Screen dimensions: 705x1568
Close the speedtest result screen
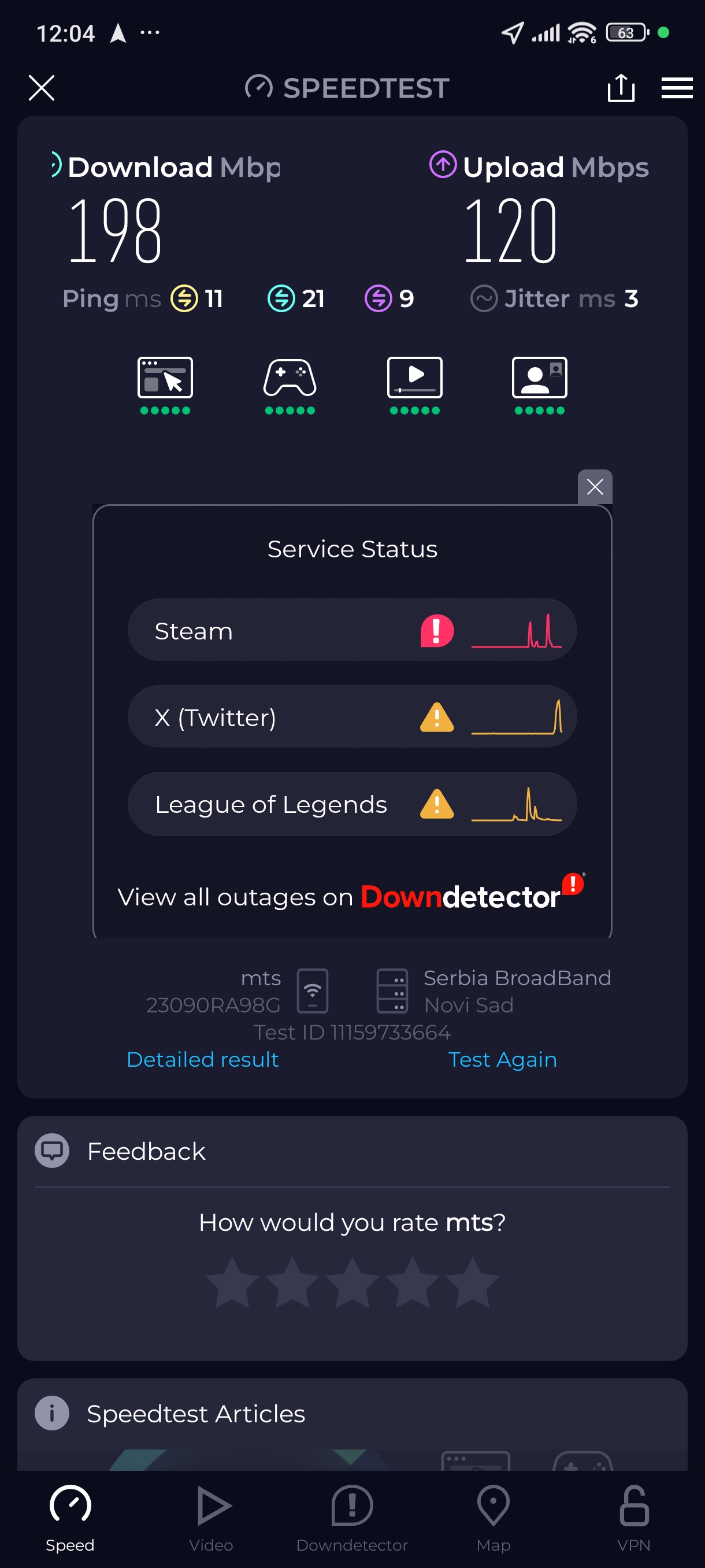click(42, 88)
